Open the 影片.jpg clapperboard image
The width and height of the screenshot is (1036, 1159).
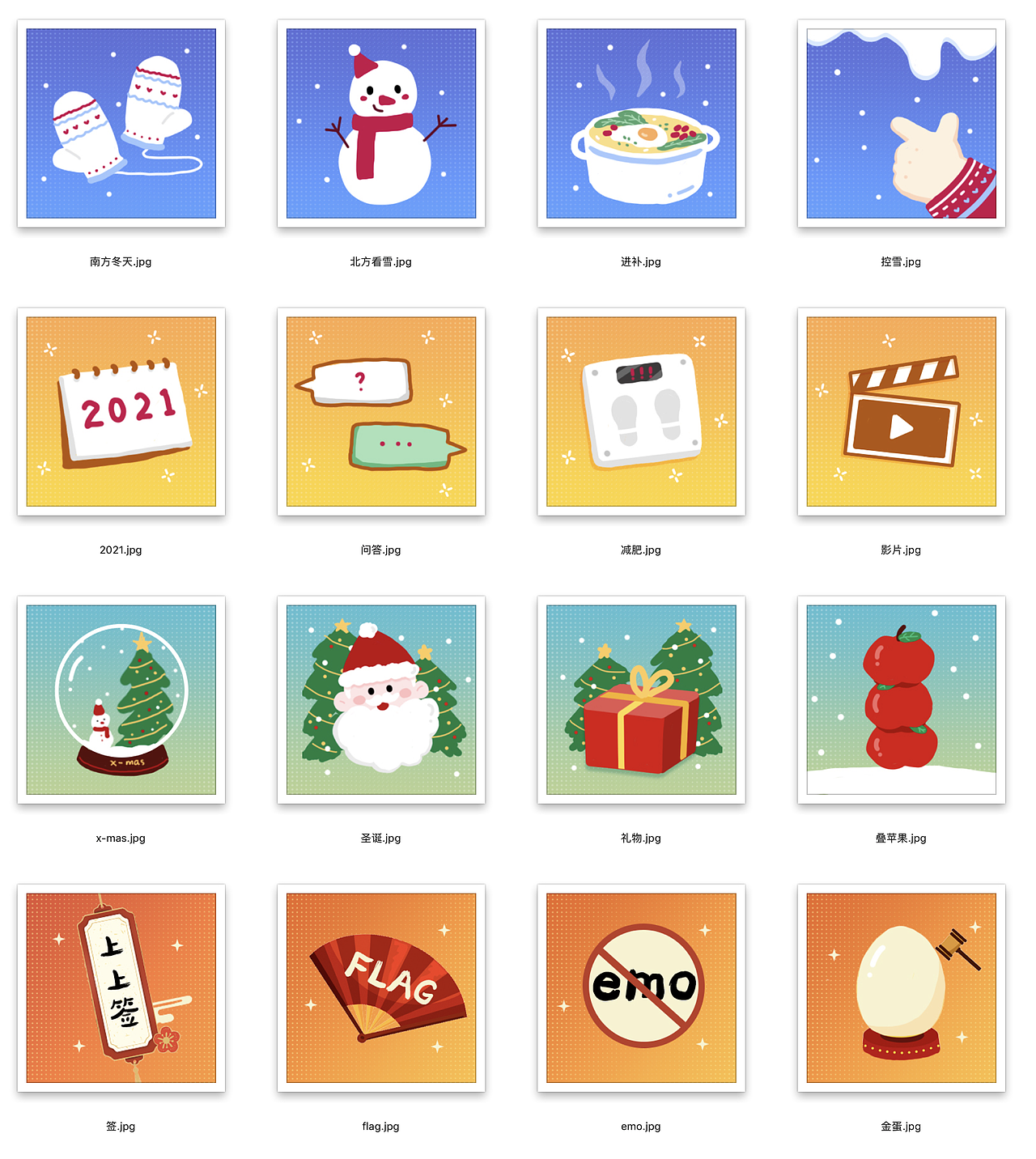pyautogui.click(x=901, y=412)
